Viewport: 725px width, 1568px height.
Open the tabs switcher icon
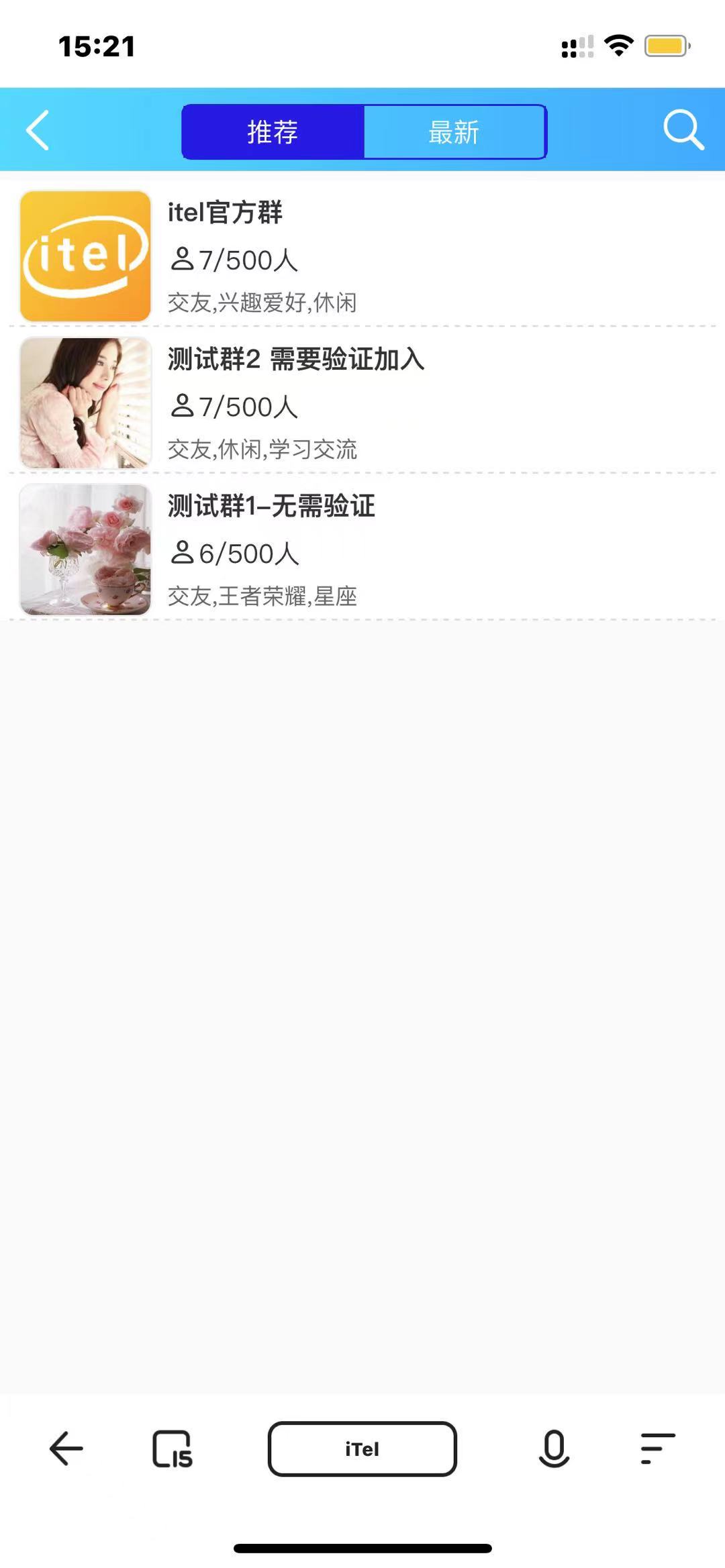click(x=173, y=1449)
